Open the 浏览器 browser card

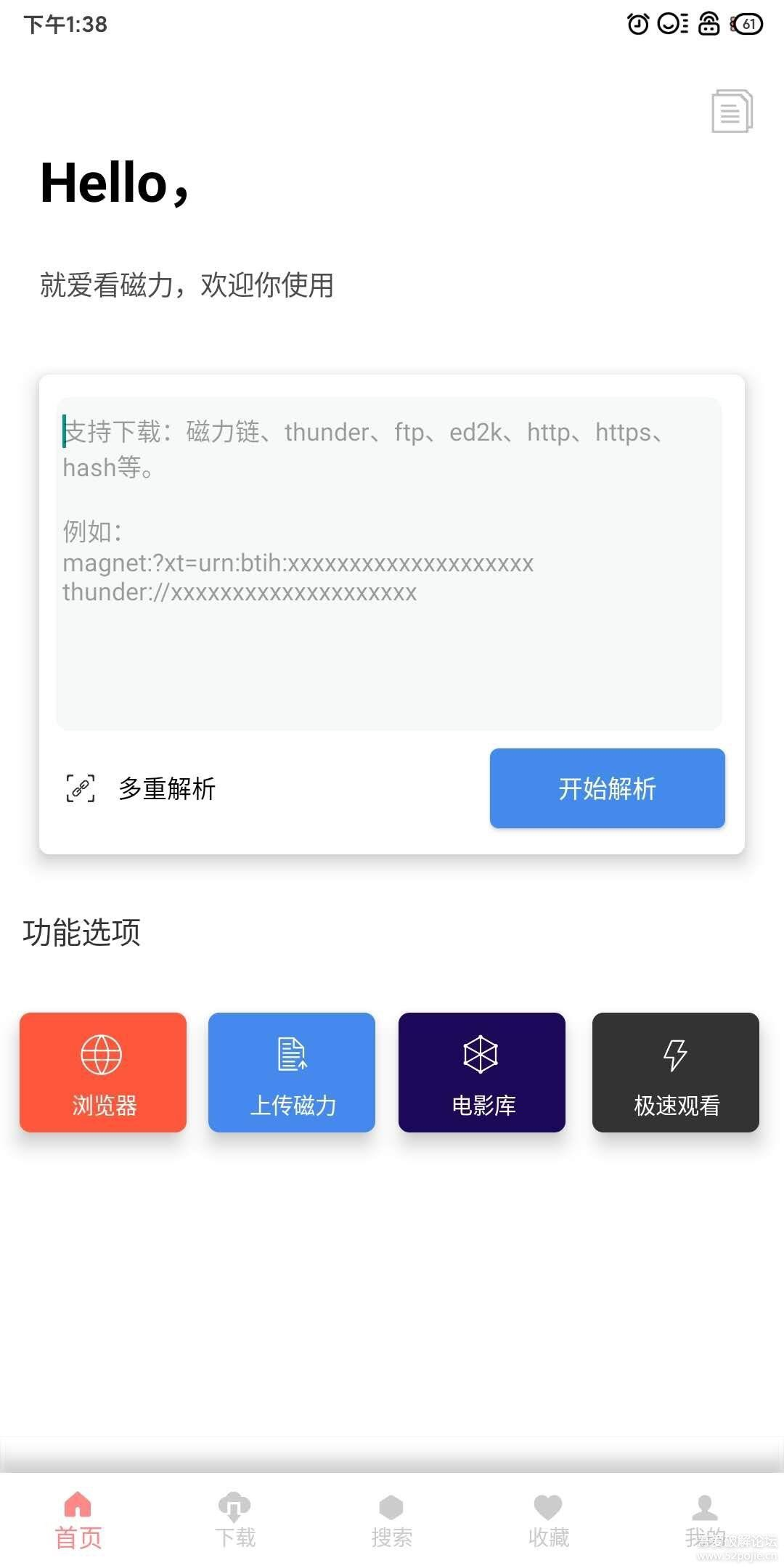coord(103,1072)
